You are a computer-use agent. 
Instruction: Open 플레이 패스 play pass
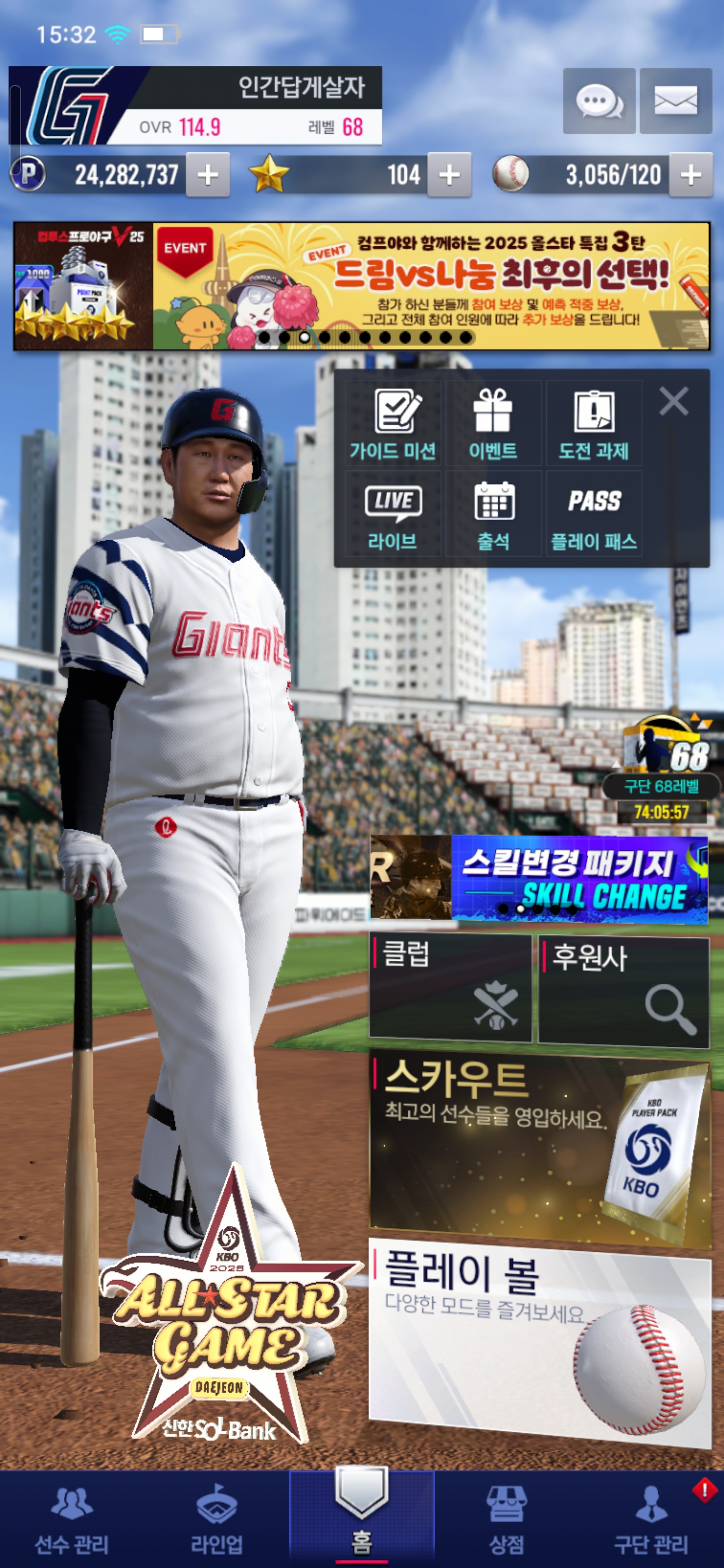(x=594, y=515)
